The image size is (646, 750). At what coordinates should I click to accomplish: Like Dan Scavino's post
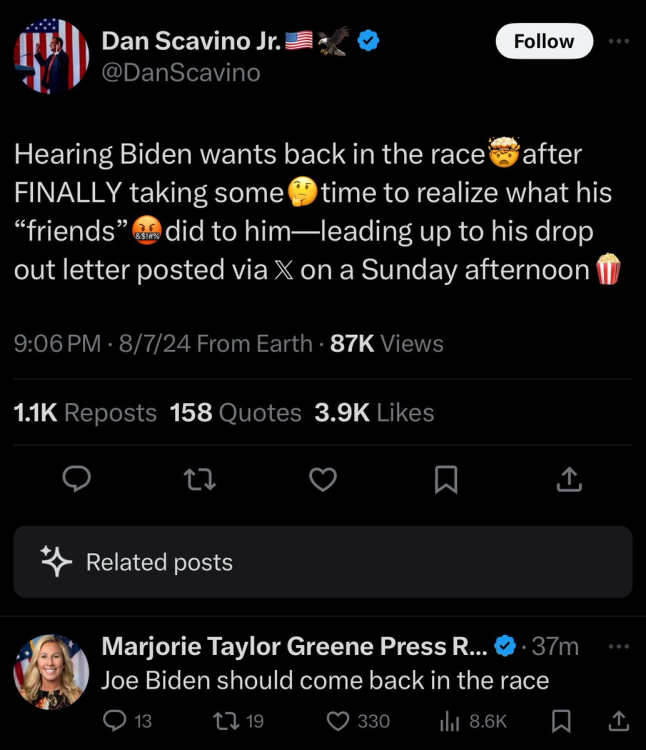pyautogui.click(x=322, y=481)
